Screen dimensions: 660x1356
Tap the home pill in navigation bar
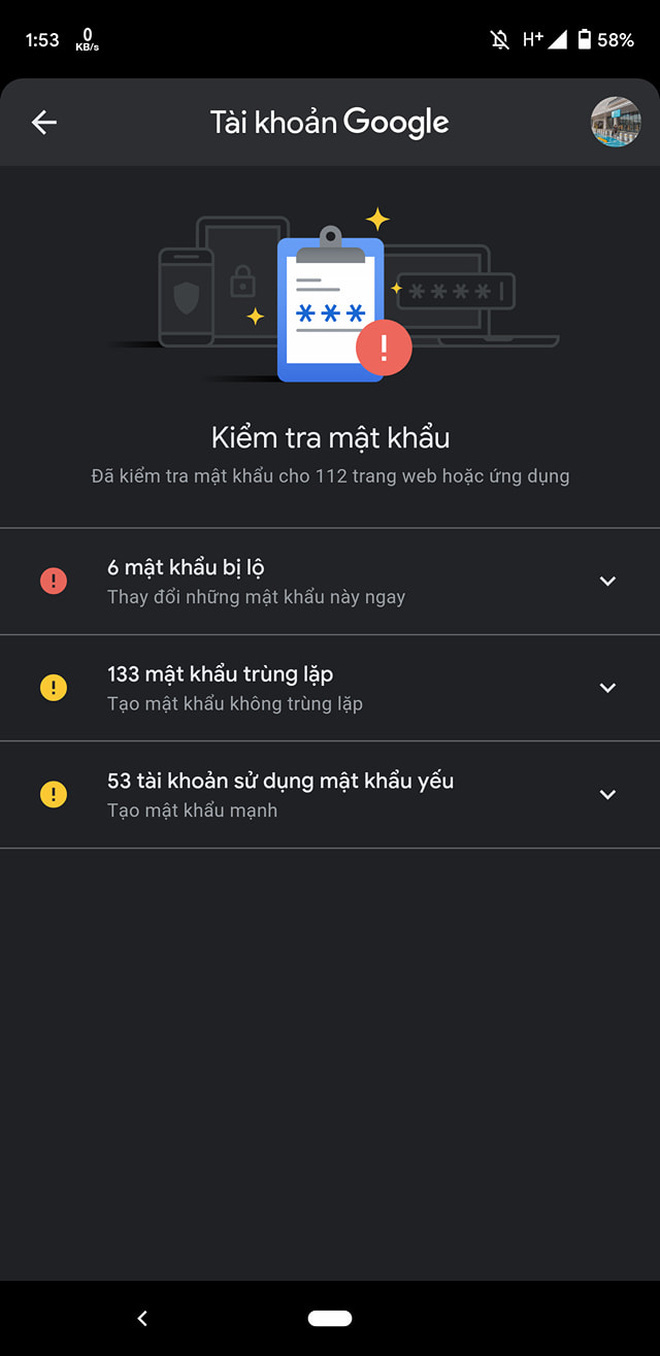coord(330,1318)
